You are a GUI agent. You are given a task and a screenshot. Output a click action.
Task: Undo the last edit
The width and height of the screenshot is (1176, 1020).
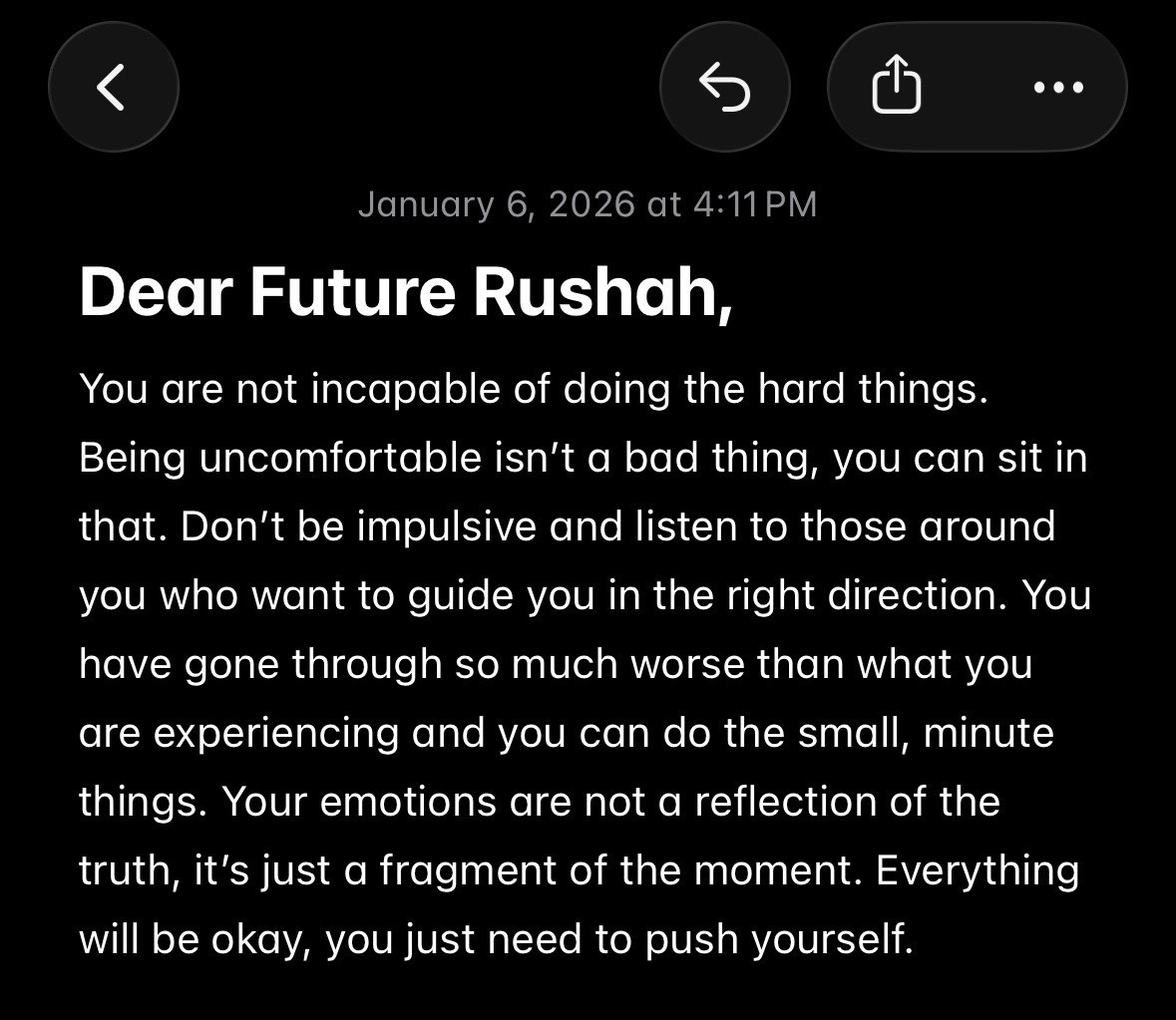[724, 87]
